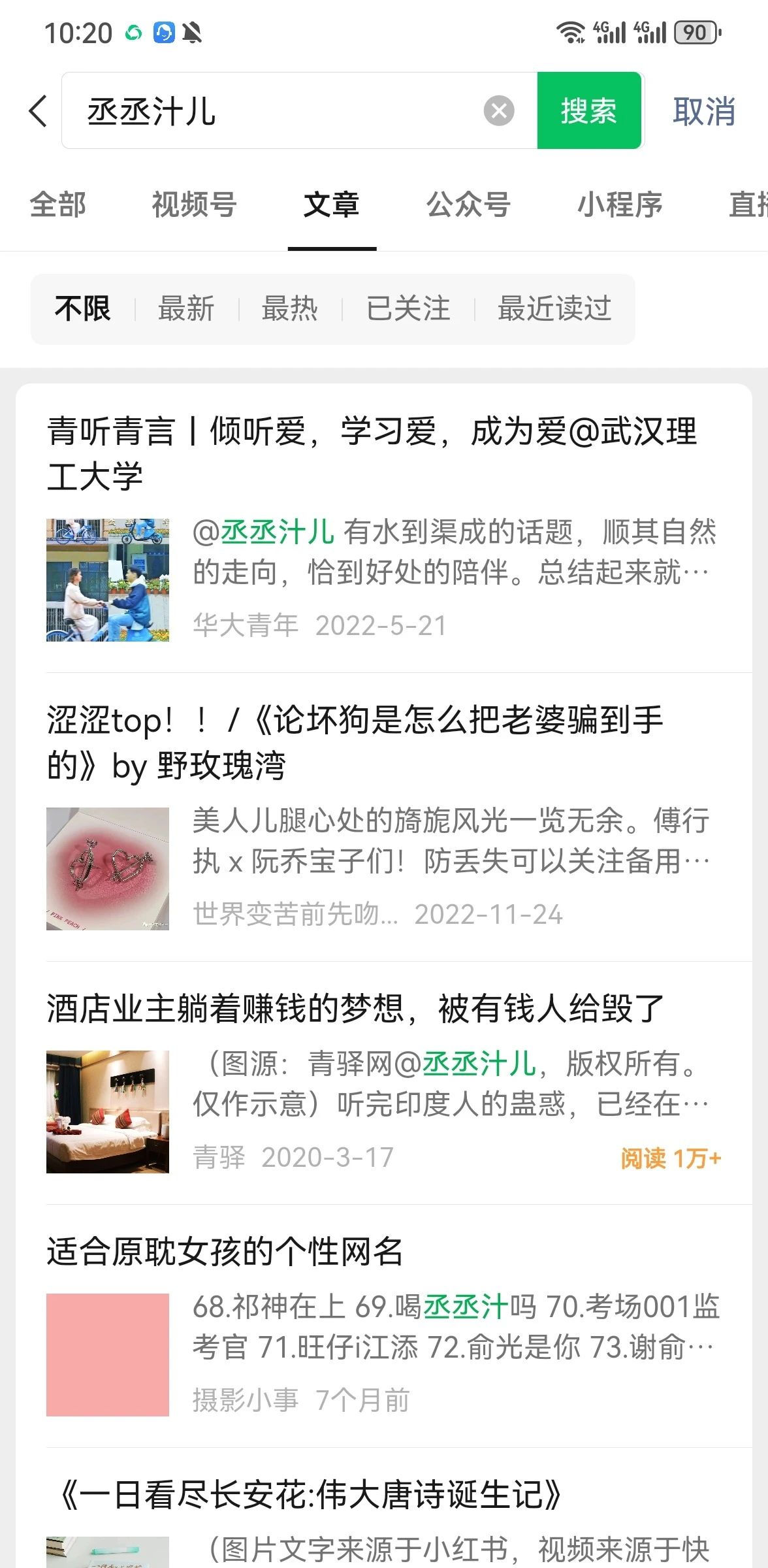Viewport: 768px width, 1568px height.
Task: Focus the search field containing 丞丞汁儿
Action: (281, 111)
